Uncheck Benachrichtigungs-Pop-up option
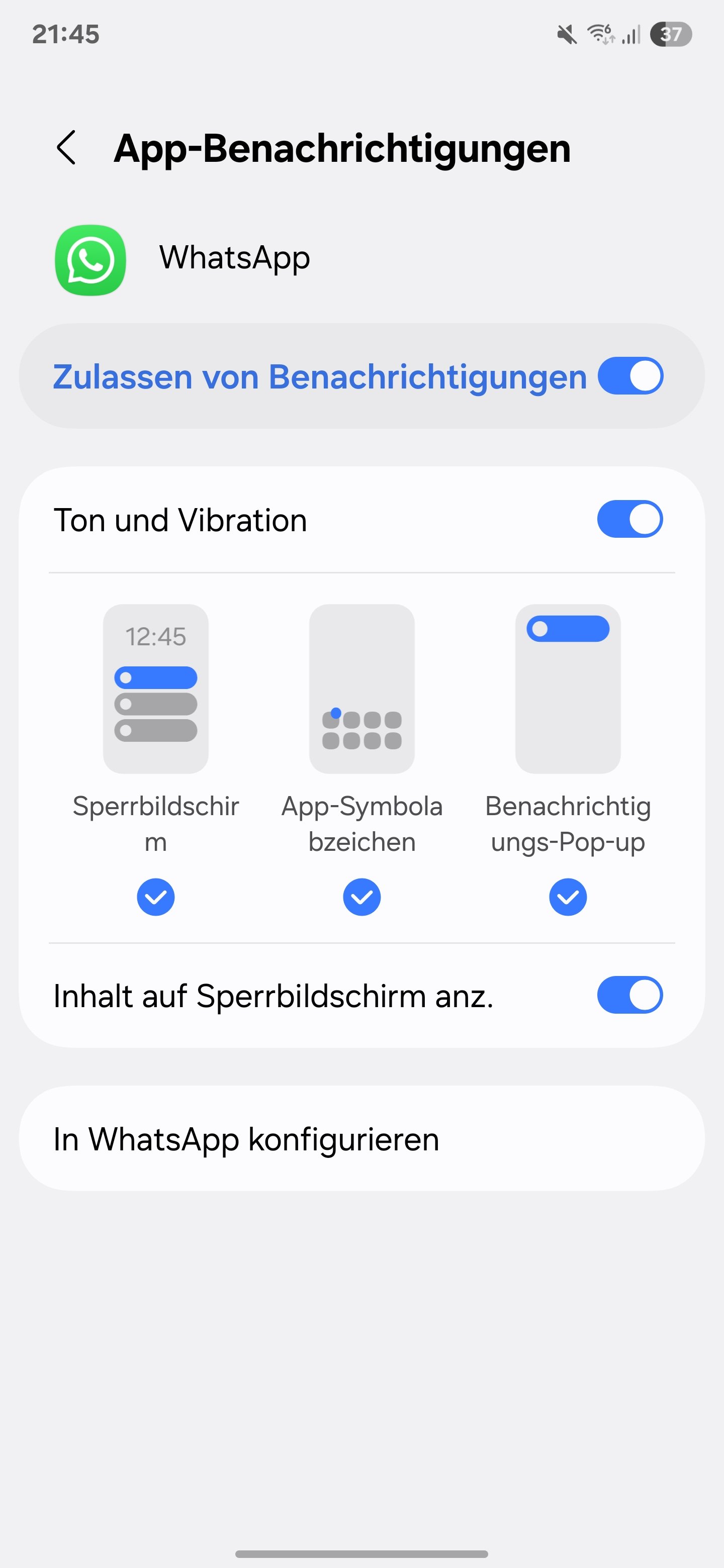724x1568 pixels. (568, 897)
